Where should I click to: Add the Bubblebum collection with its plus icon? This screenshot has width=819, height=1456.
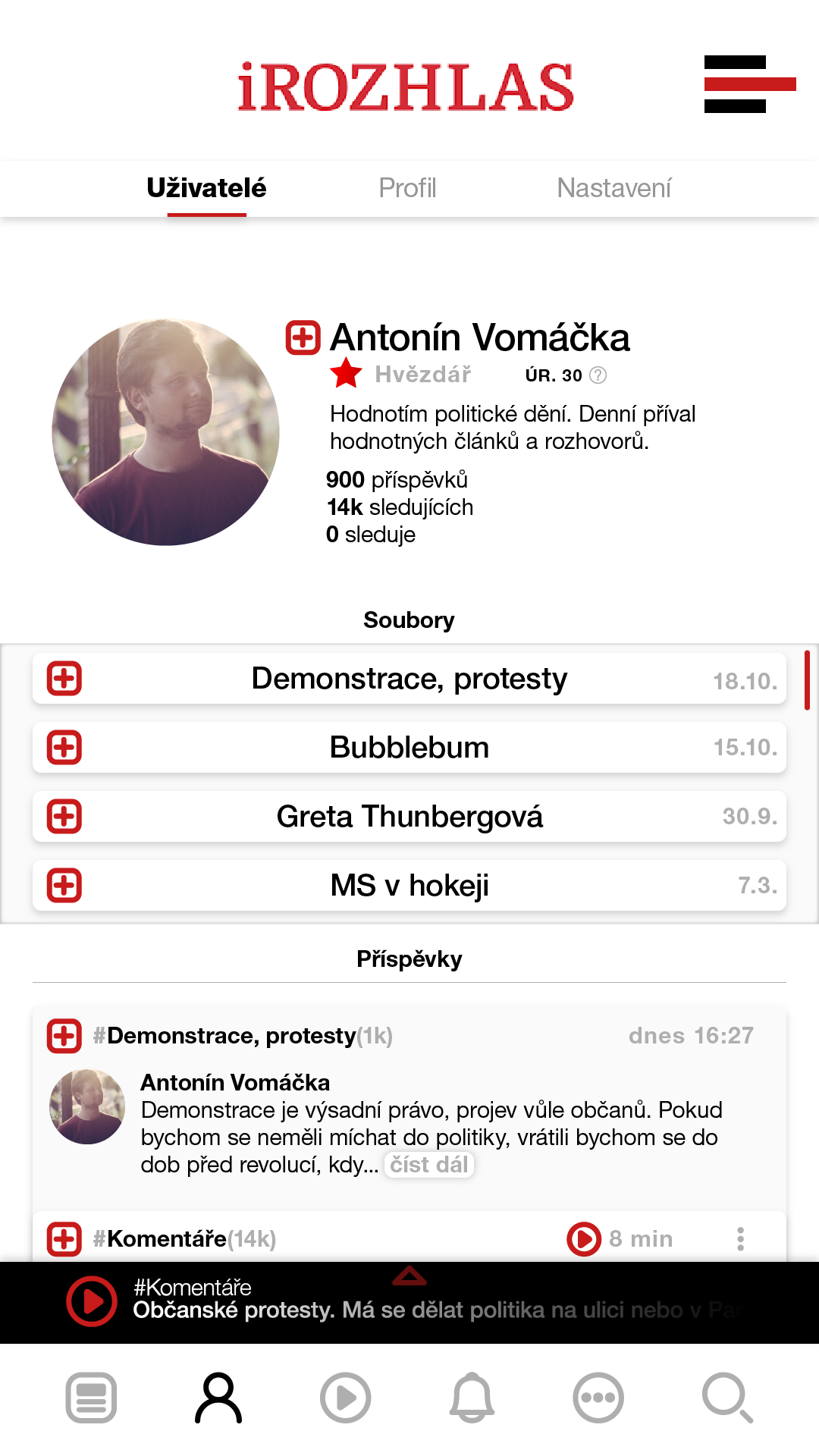pyautogui.click(x=64, y=748)
